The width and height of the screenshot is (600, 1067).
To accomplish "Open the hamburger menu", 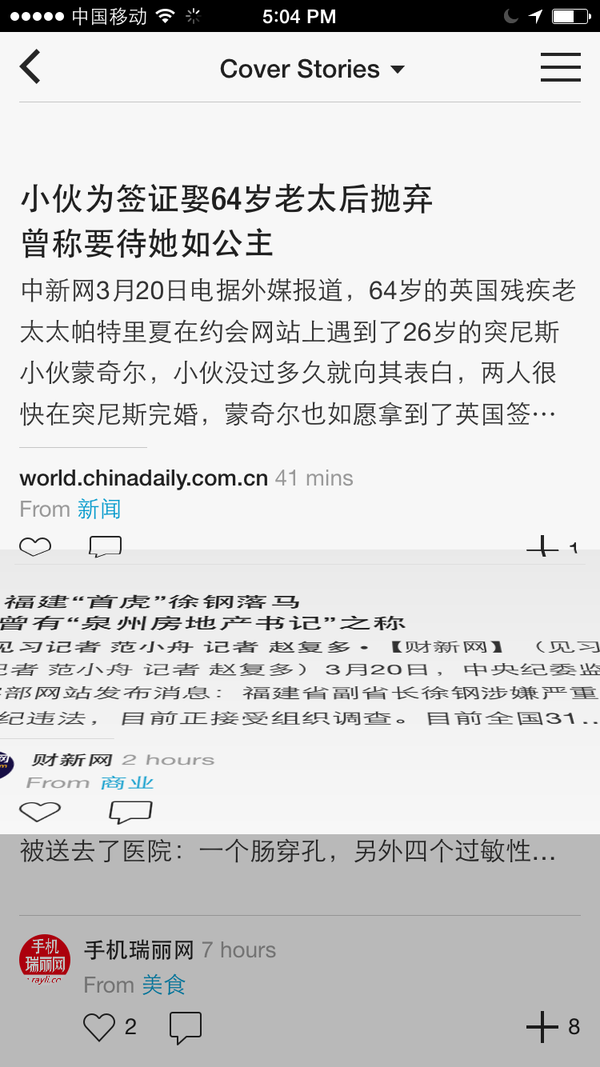I will click(x=561, y=67).
